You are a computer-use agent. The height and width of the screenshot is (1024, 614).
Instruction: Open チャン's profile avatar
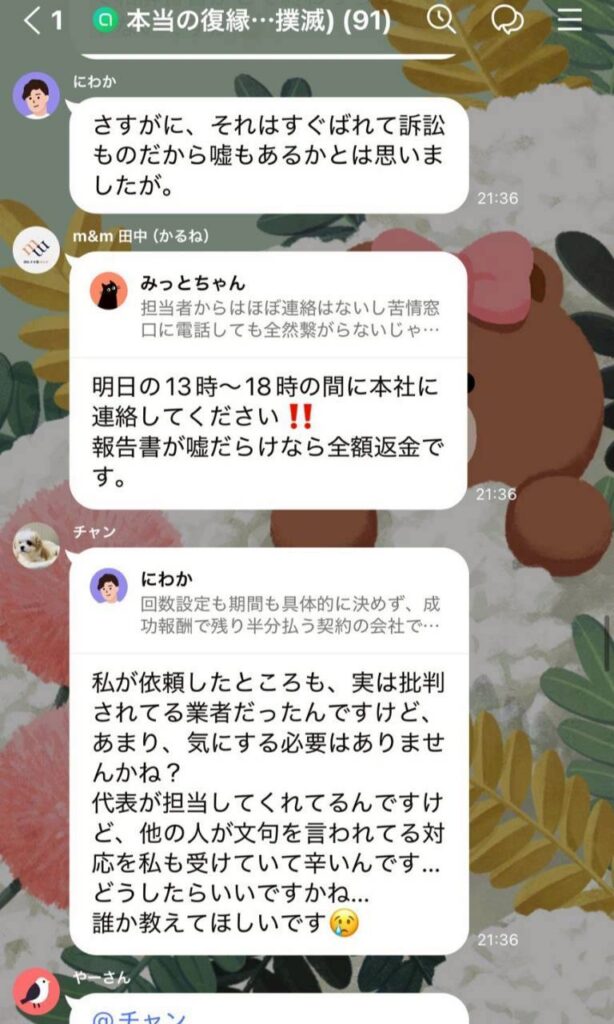(35, 546)
